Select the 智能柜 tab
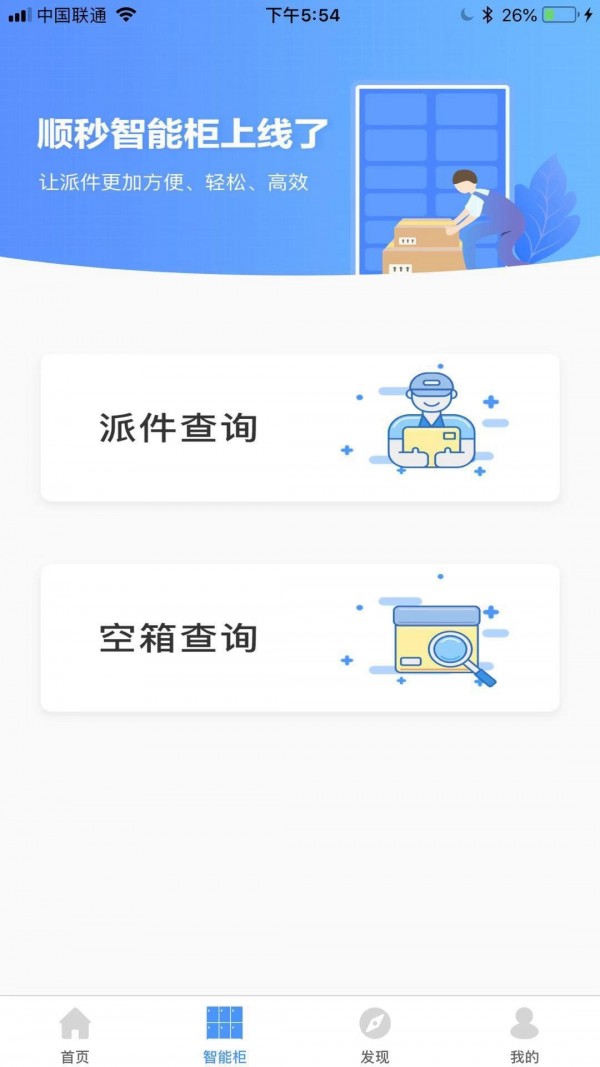The width and height of the screenshot is (600, 1067). point(224,1034)
